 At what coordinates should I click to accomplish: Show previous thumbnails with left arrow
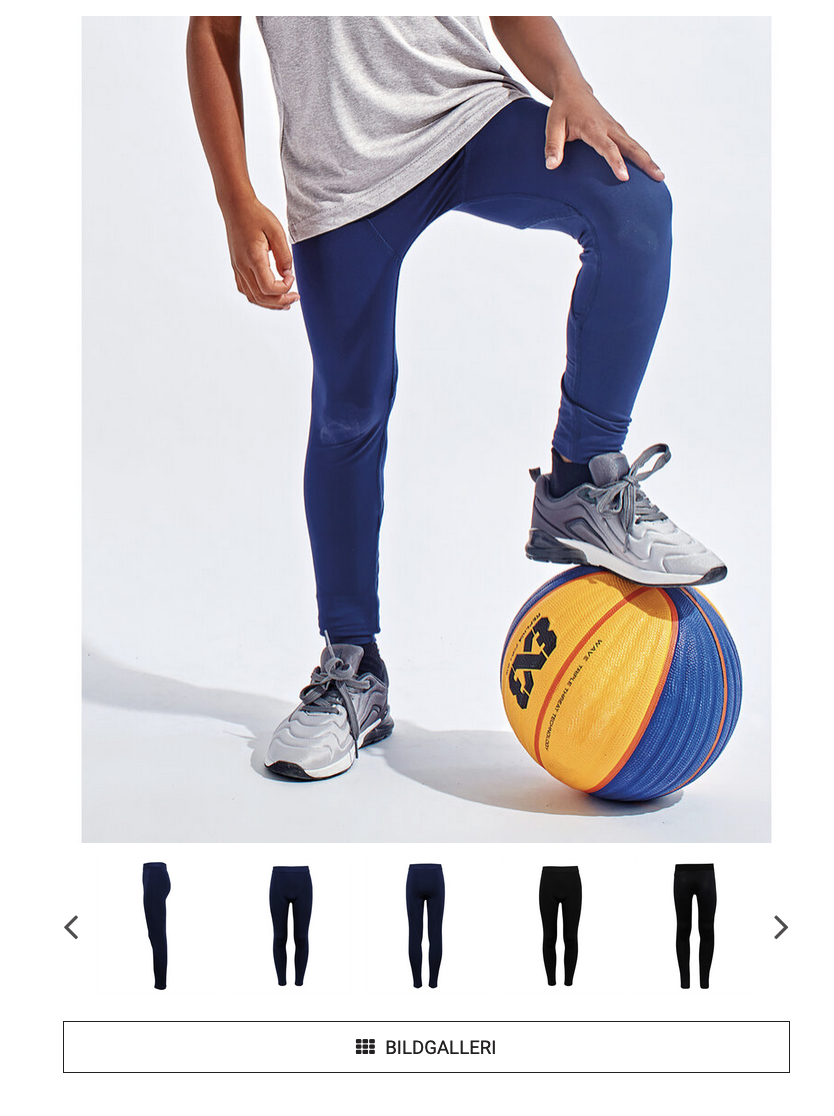click(71, 927)
